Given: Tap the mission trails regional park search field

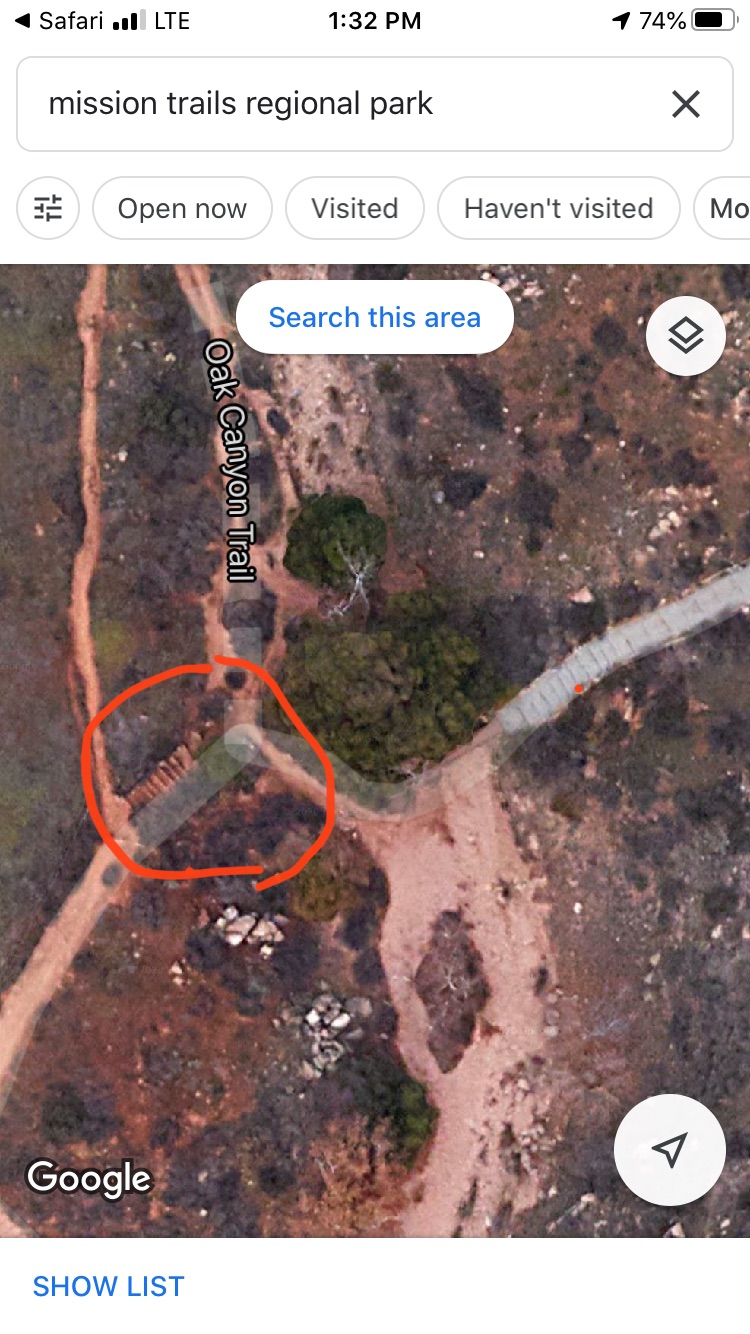Looking at the screenshot, I should (374, 104).
